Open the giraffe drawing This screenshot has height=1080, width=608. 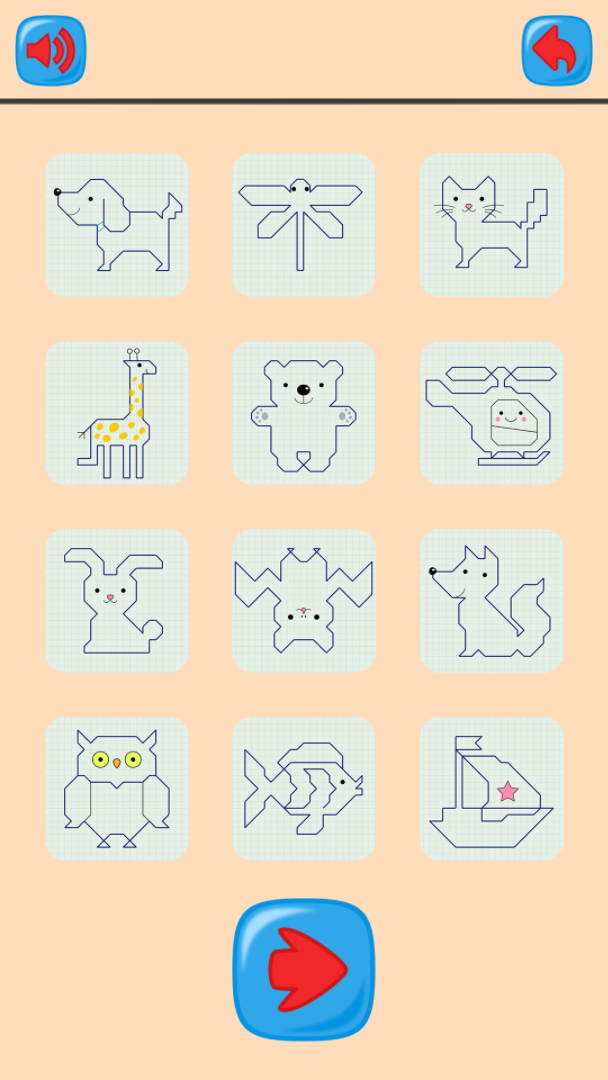coord(117,413)
